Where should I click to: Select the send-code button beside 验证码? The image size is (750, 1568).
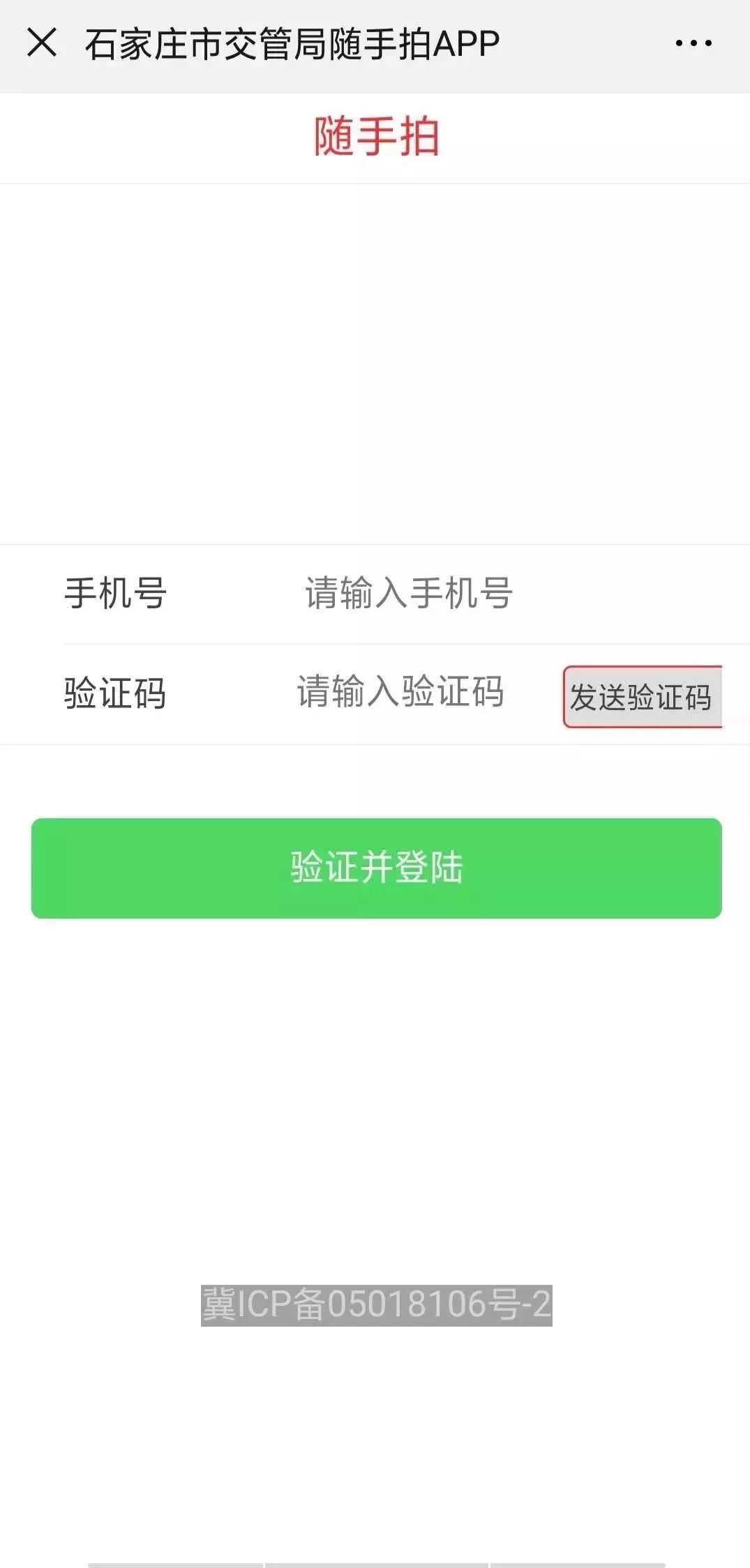(x=642, y=695)
